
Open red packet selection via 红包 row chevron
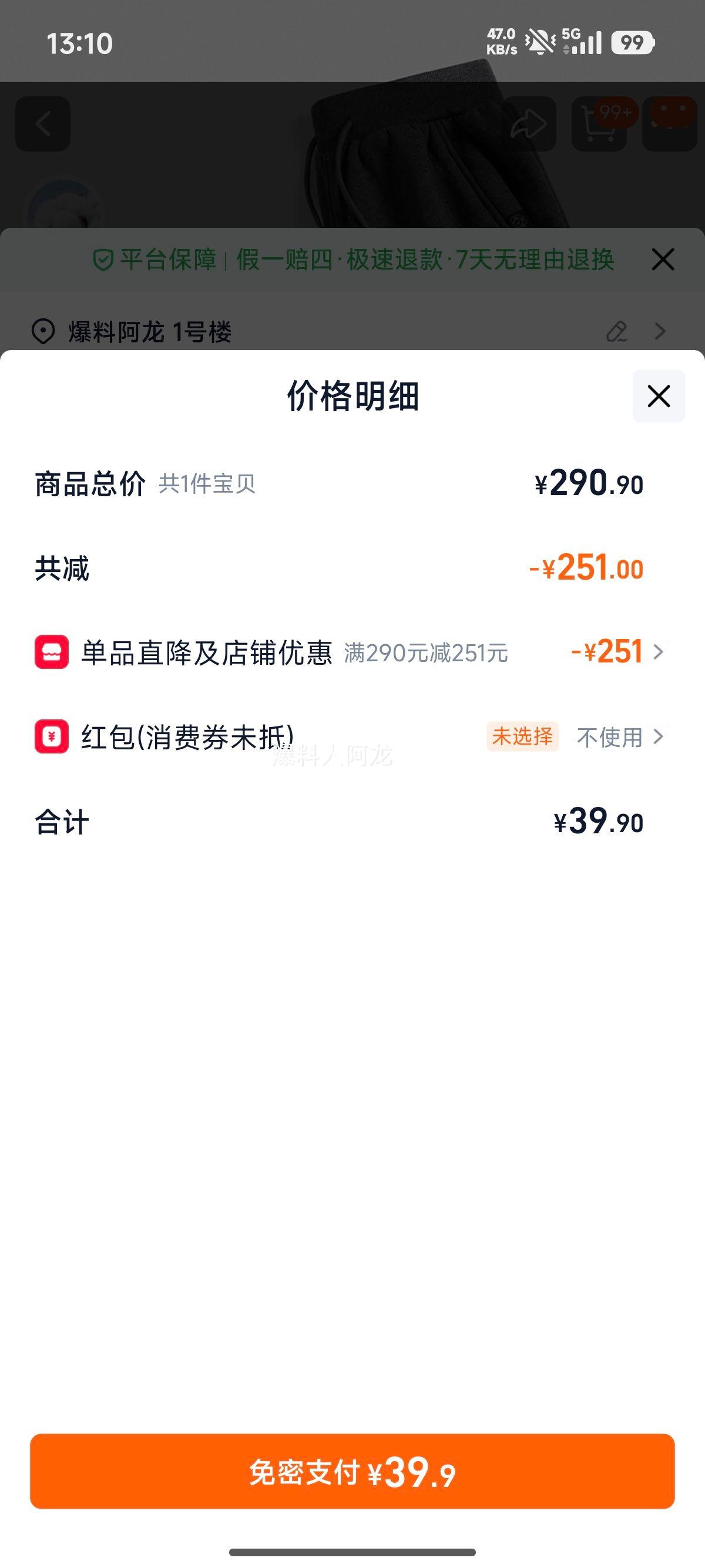click(659, 738)
